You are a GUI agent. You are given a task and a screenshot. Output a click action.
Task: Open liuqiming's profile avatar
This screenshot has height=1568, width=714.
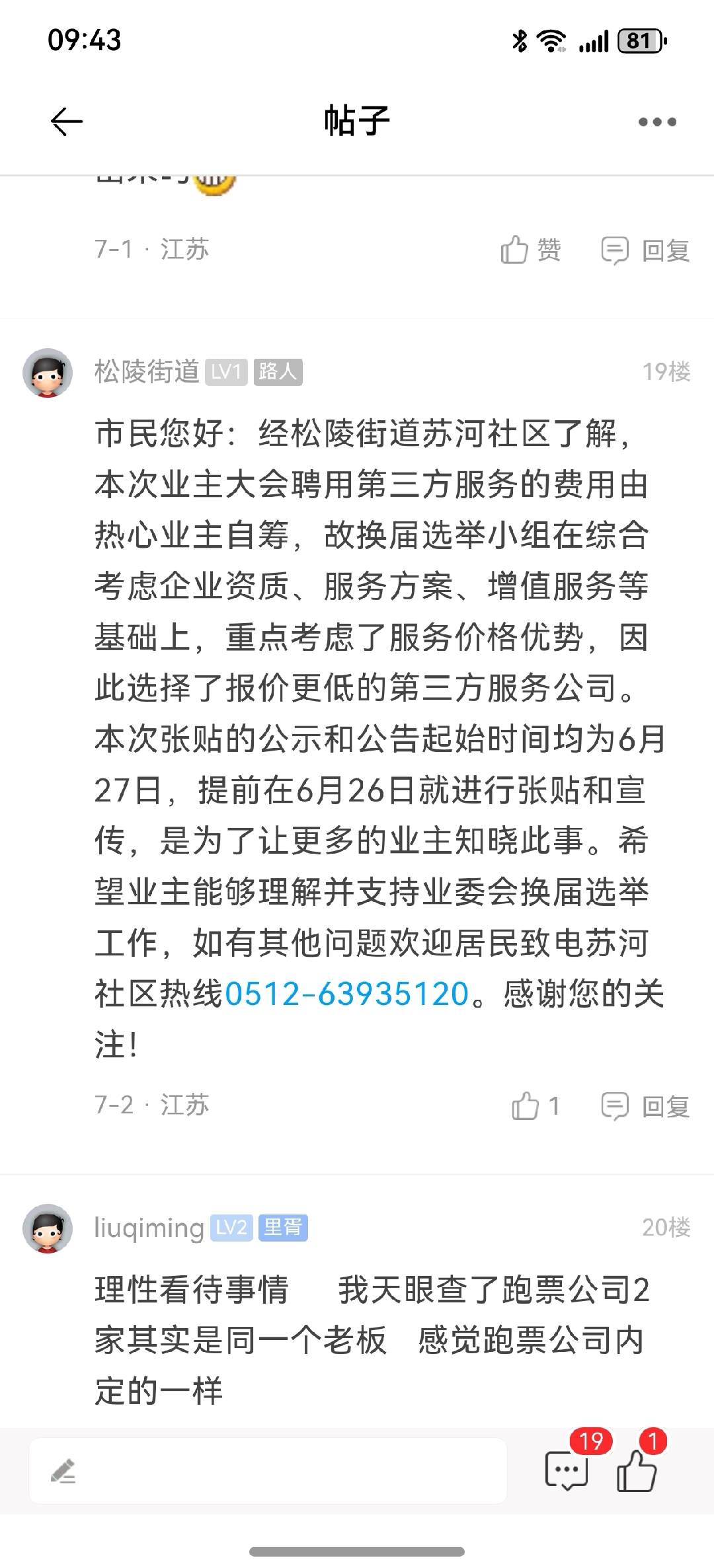[x=48, y=1228]
